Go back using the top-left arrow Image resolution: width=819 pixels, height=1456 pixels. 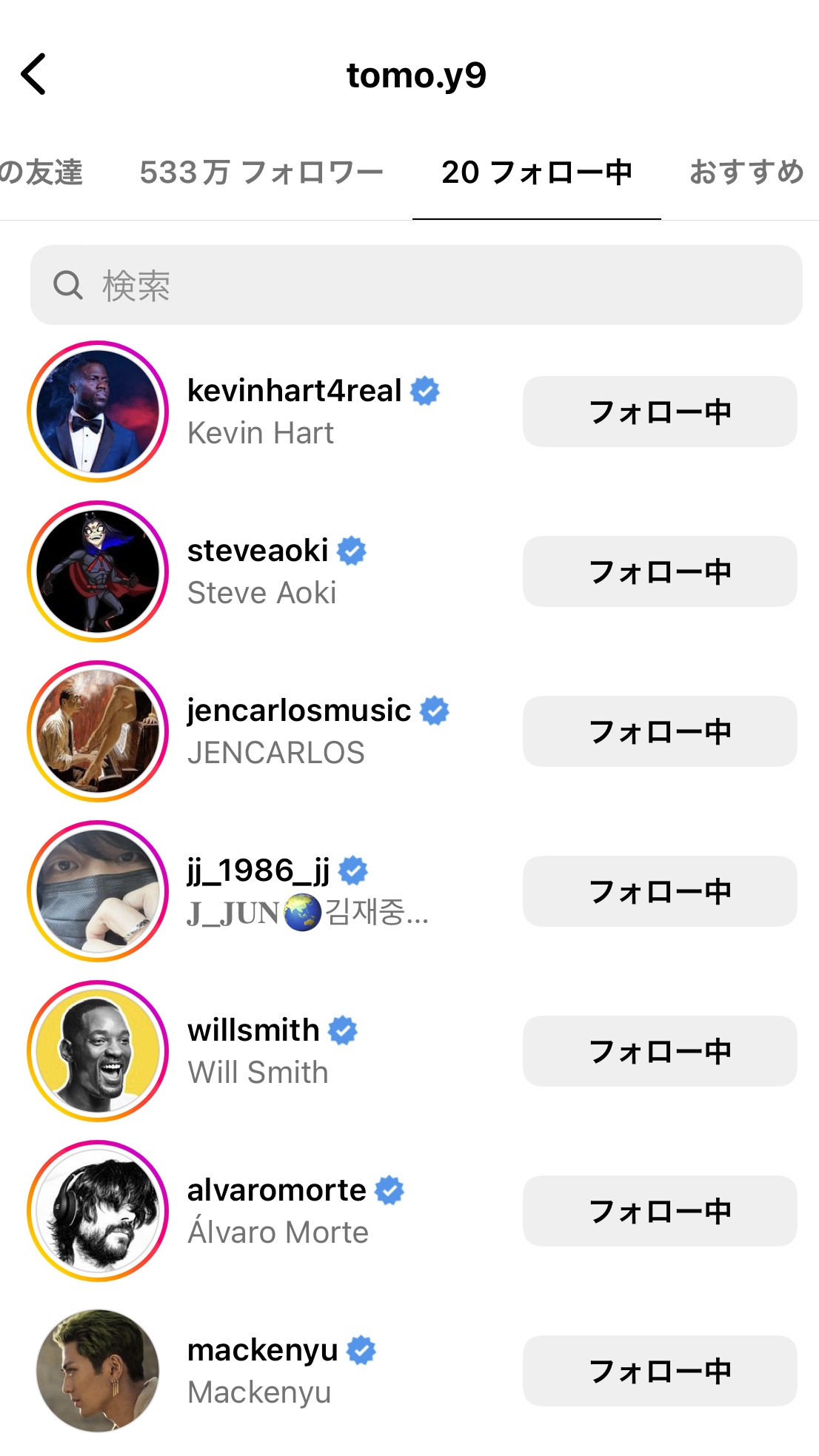tap(33, 74)
